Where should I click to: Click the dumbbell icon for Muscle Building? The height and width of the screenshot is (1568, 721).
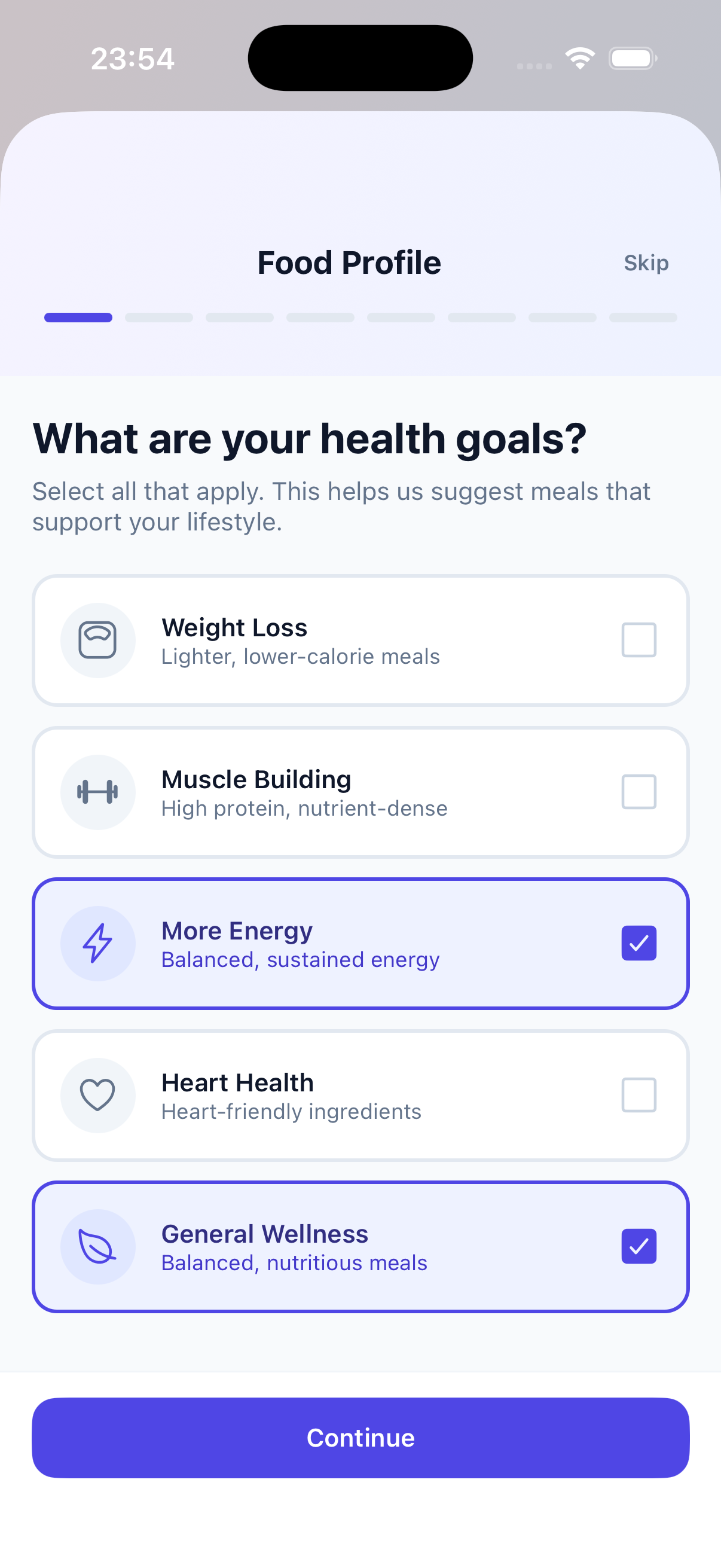tap(98, 792)
